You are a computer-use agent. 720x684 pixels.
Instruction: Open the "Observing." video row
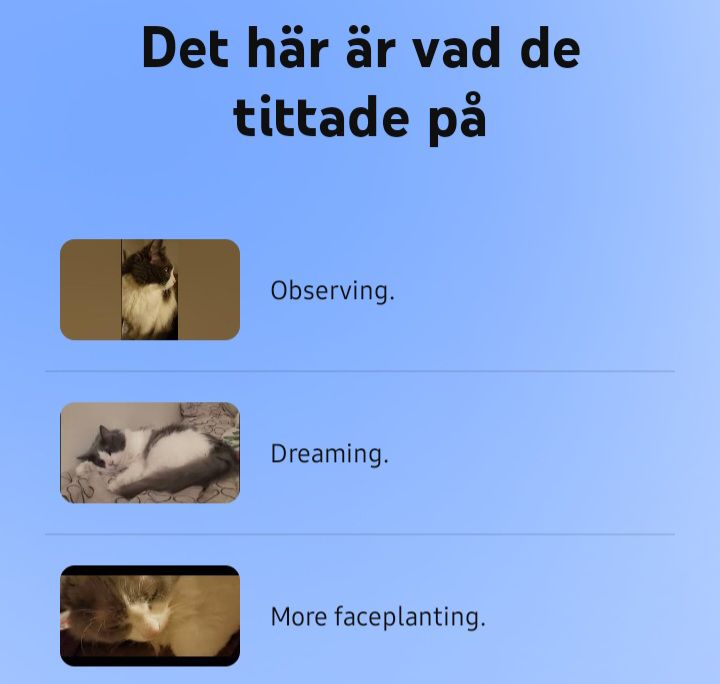(332, 291)
